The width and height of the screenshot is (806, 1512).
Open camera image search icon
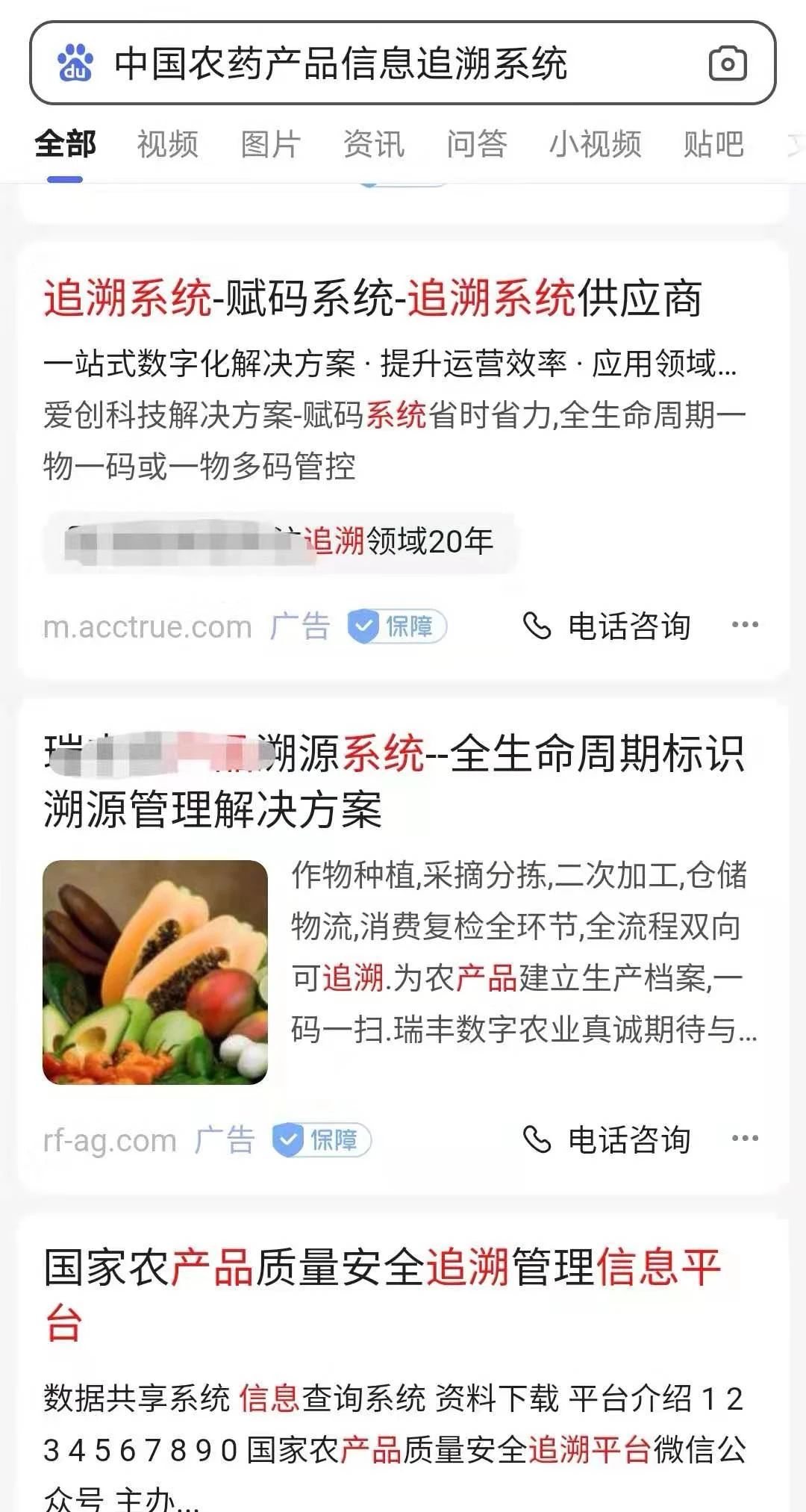pyautogui.click(x=727, y=64)
